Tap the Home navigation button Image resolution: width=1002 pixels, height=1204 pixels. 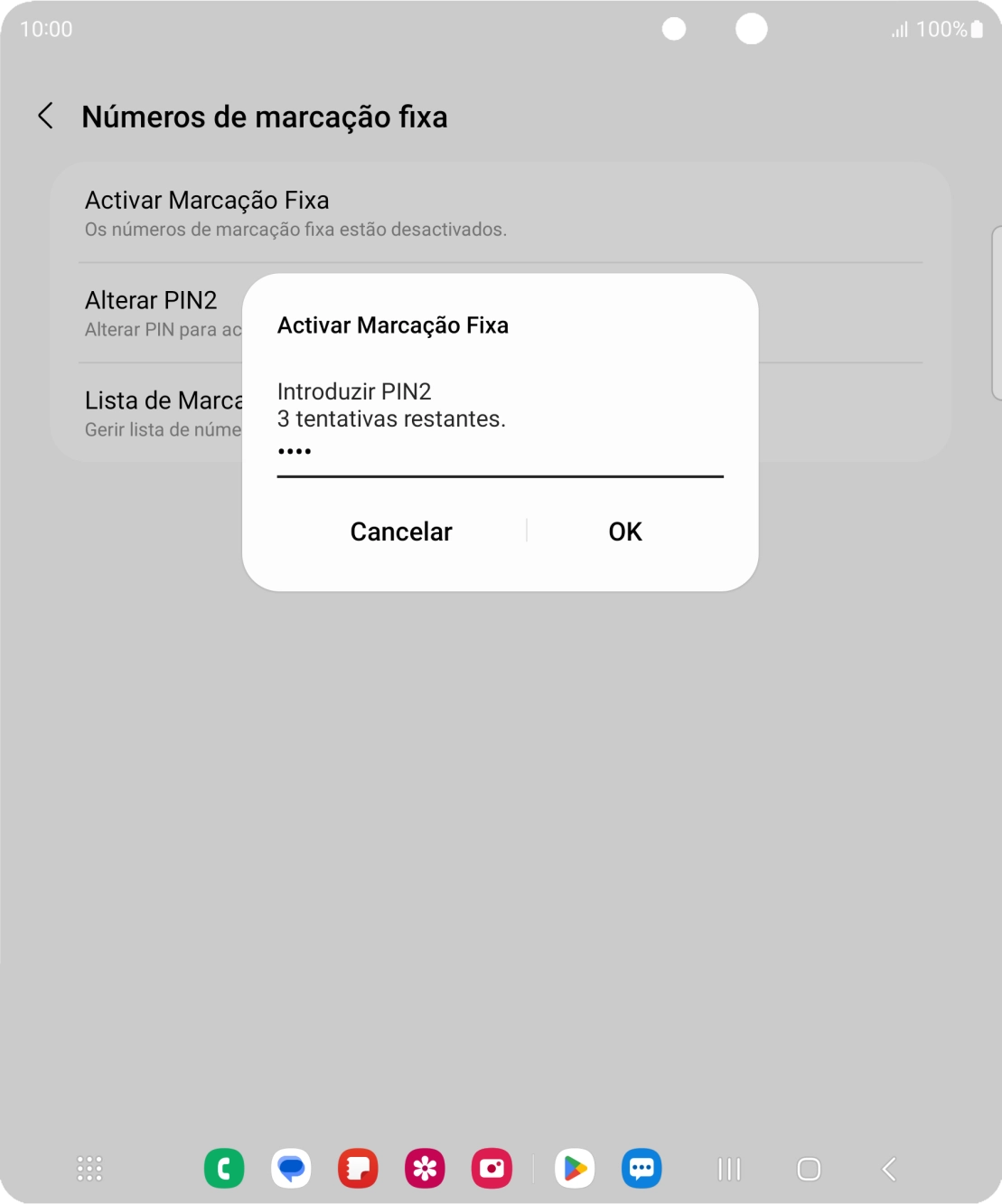pos(807,1168)
